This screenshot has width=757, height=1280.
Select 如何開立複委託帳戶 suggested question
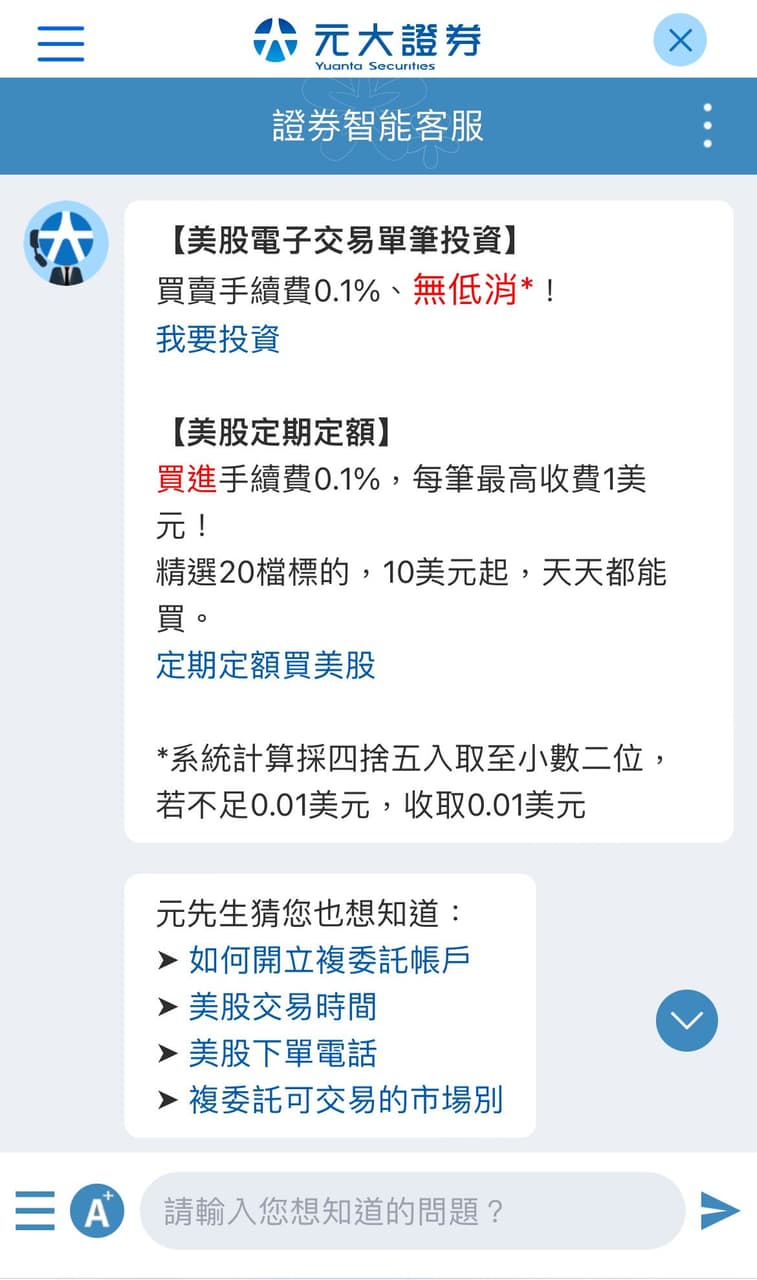tap(332, 961)
